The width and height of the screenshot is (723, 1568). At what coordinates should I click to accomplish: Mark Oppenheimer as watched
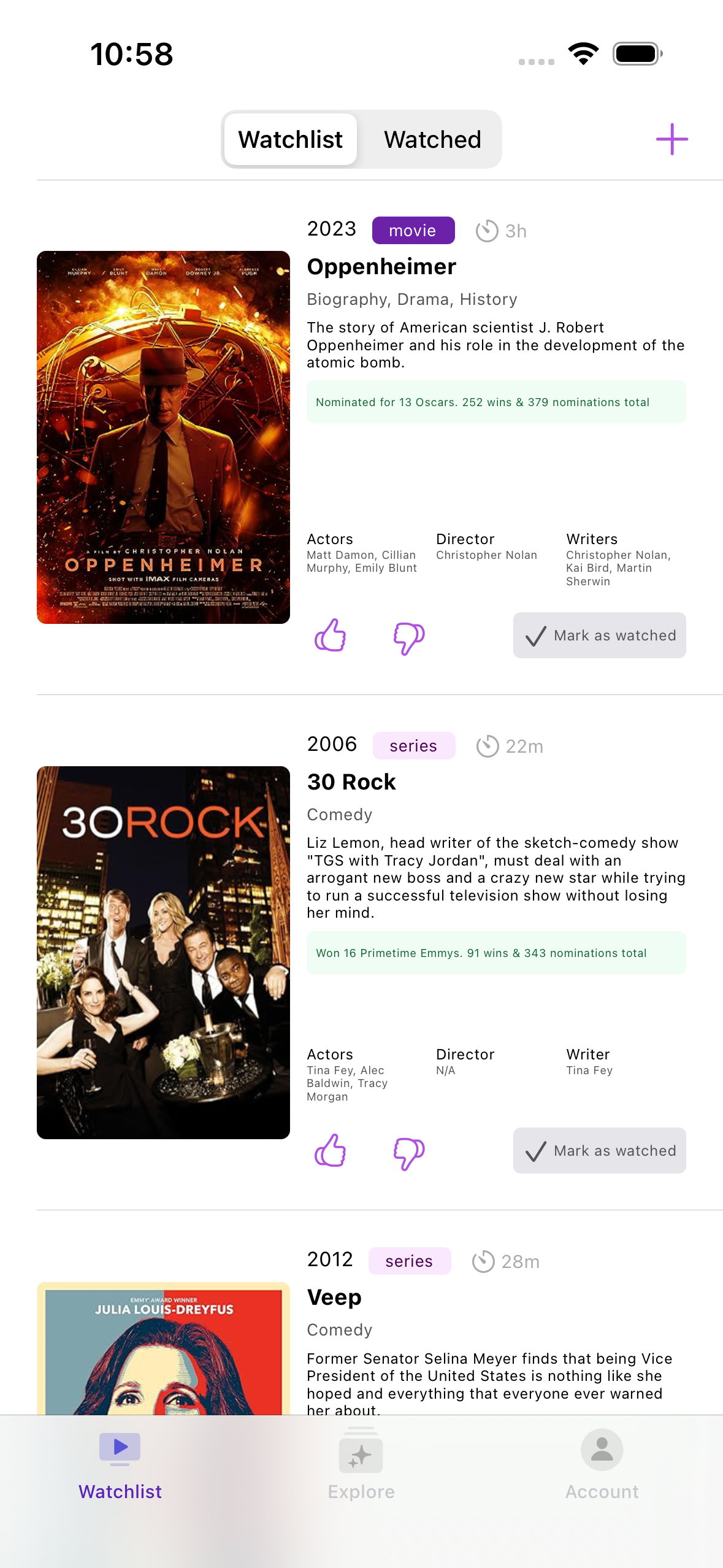click(599, 636)
